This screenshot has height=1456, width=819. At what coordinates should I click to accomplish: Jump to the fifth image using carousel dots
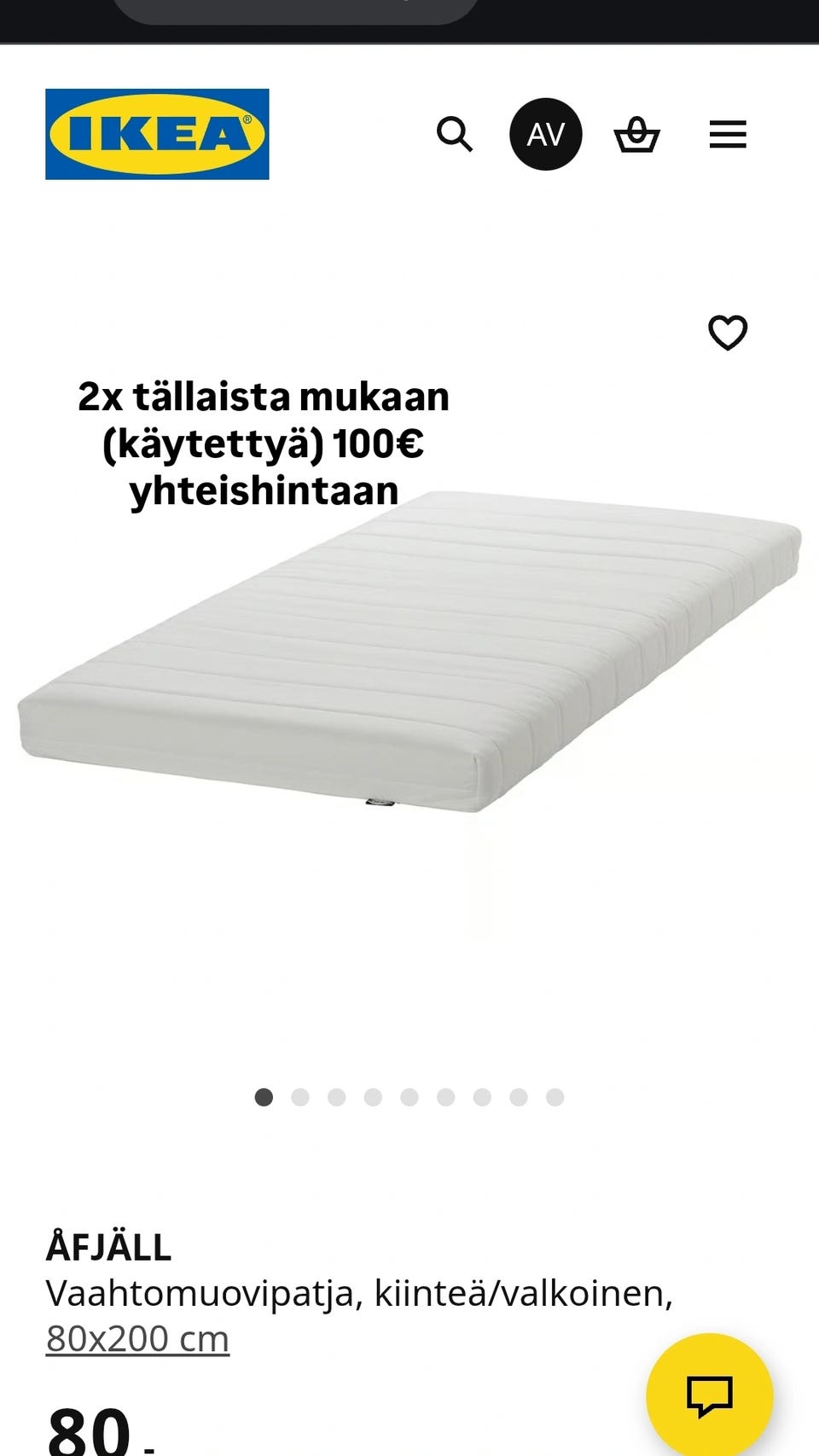[409, 1098]
